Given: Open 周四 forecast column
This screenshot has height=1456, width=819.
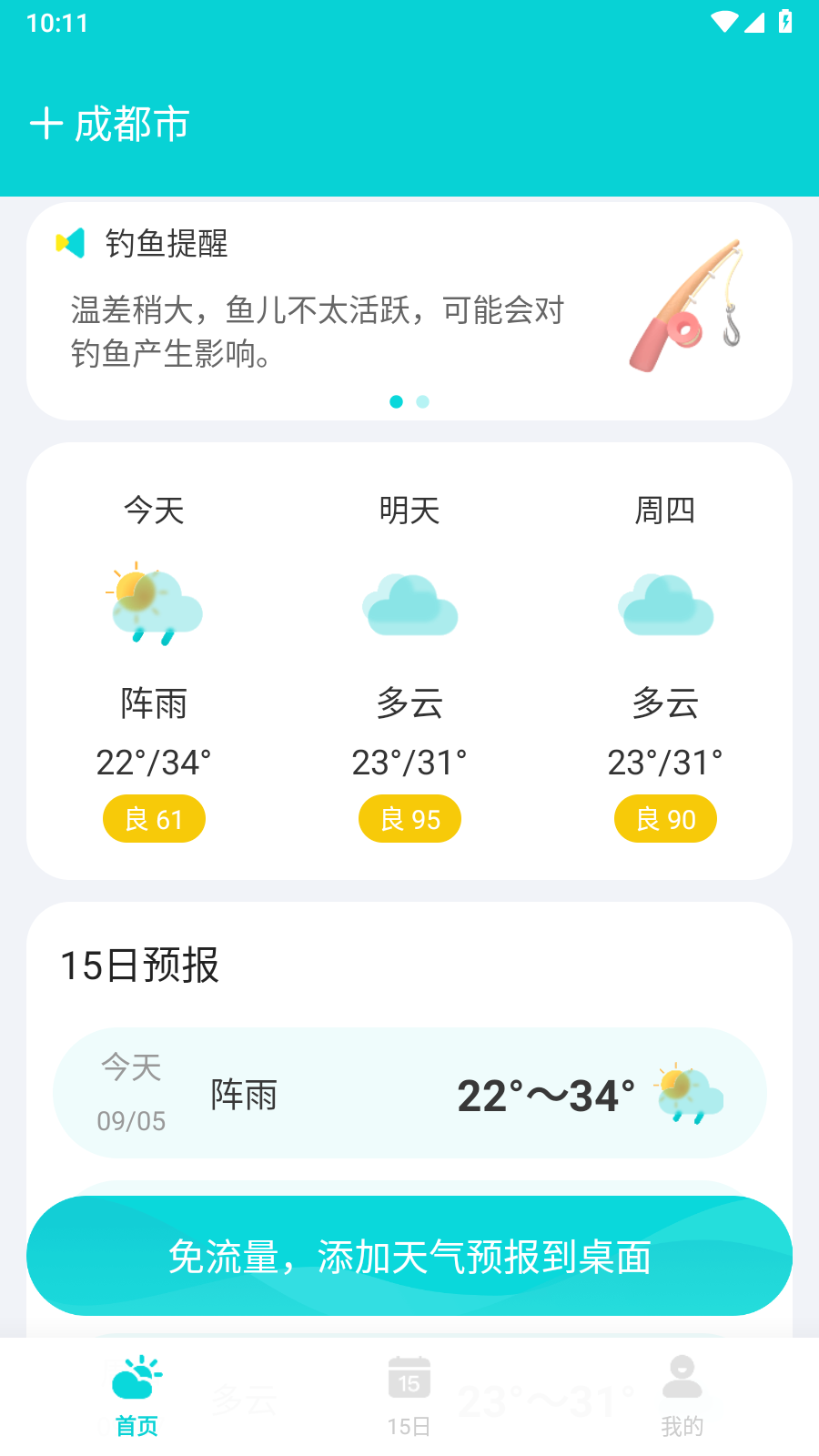Looking at the screenshot, I should (665, 660).
